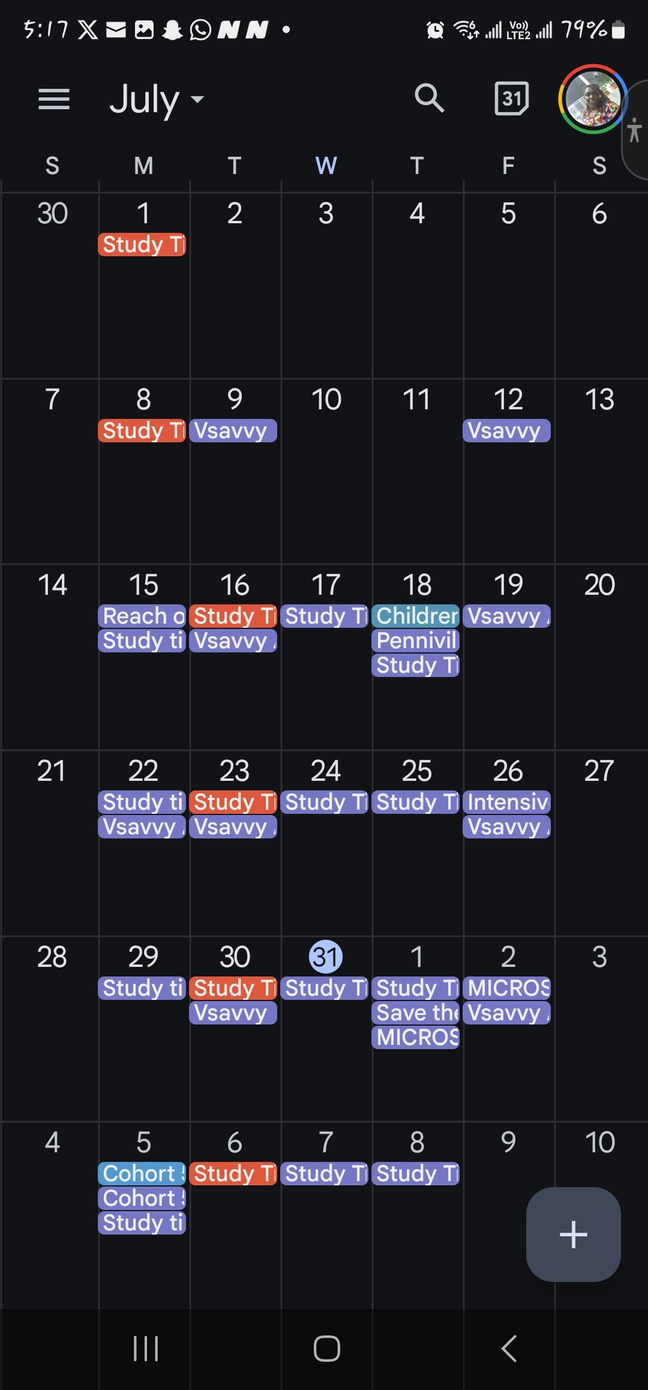Screen dimensions: 648x1390
Task: Search calendar events
Action: (x=429, y=98)
